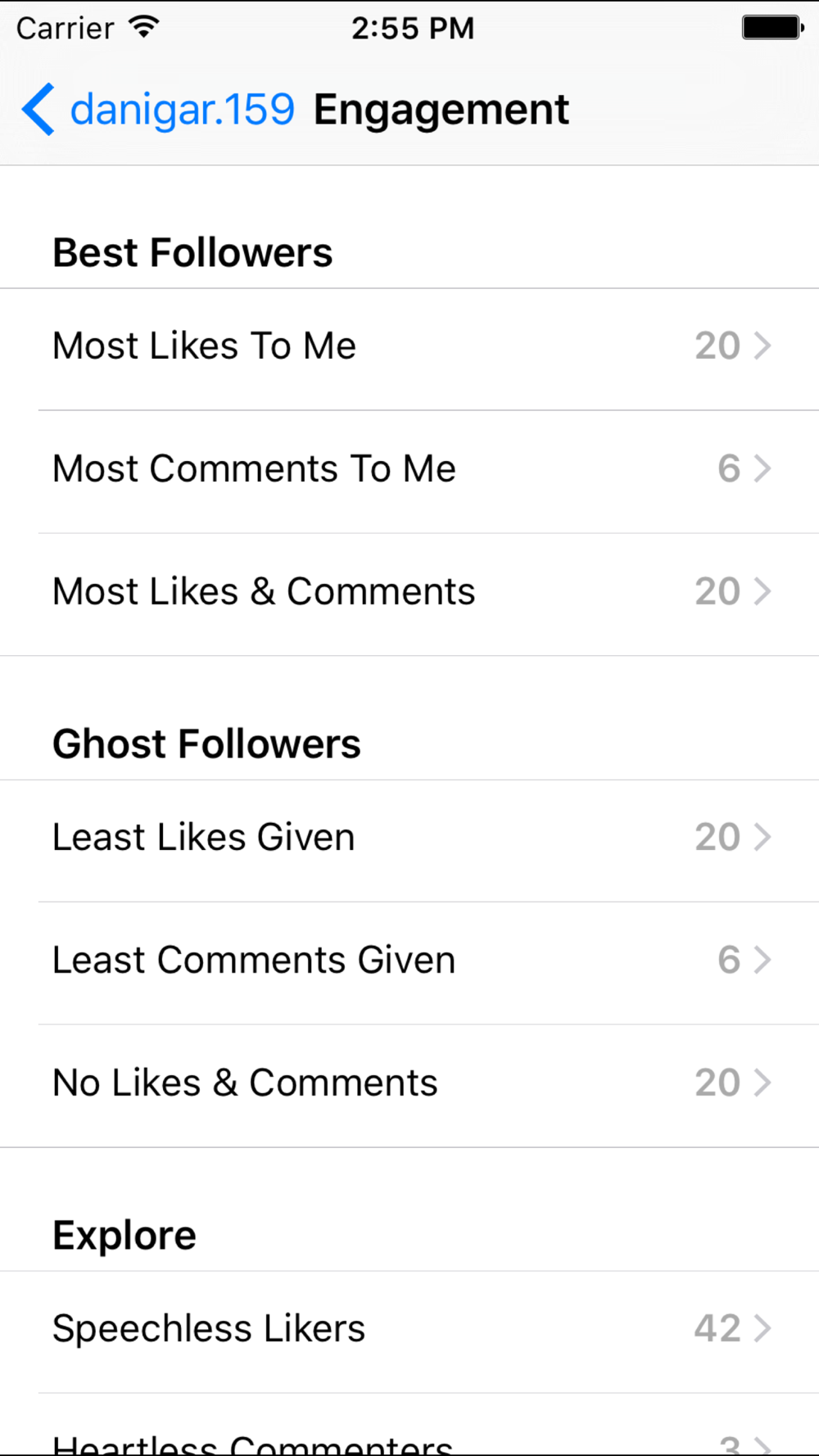Viewport: 819px width, 1456px height.
Task: Select Least Comments Given row
Action: [x=409, y=963]
